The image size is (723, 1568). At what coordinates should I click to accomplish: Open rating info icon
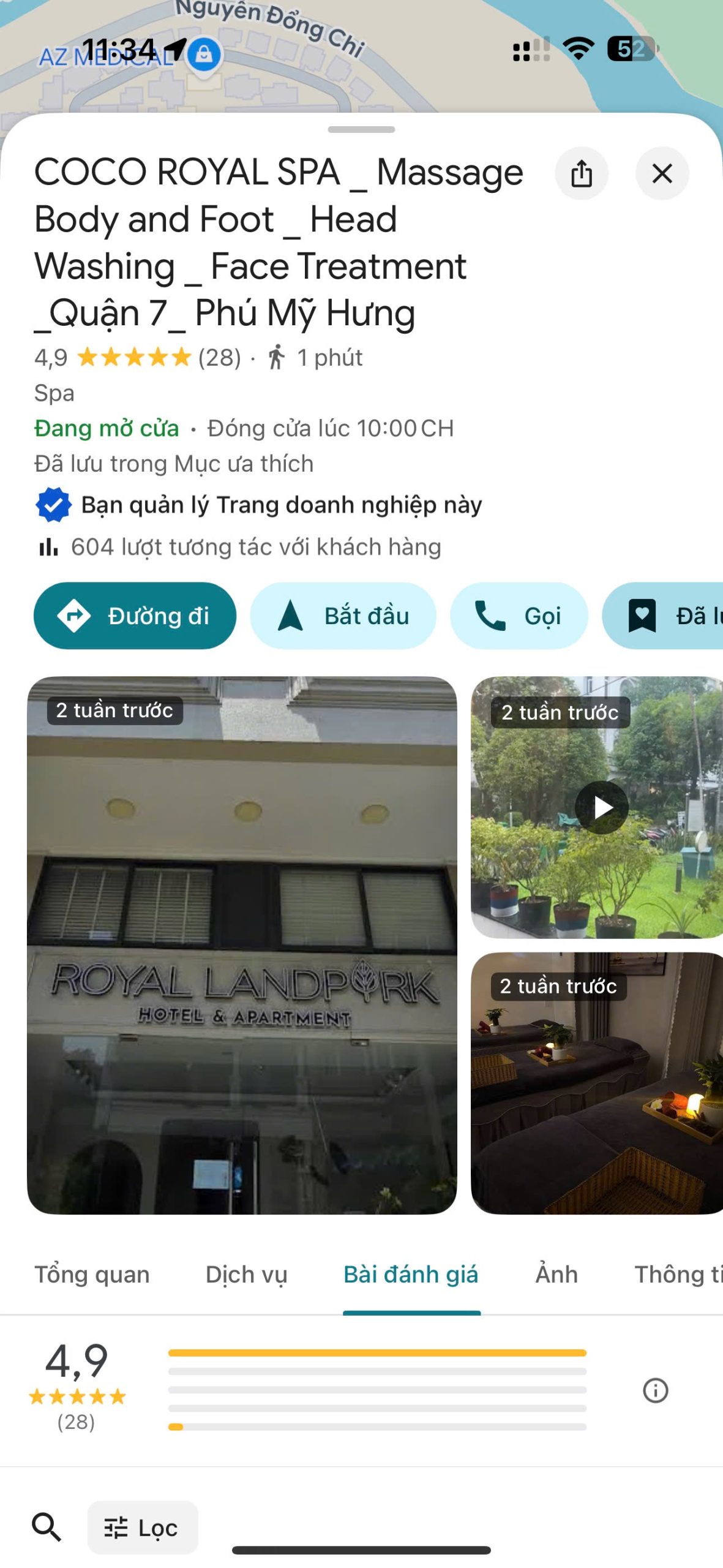[655, 1390]
